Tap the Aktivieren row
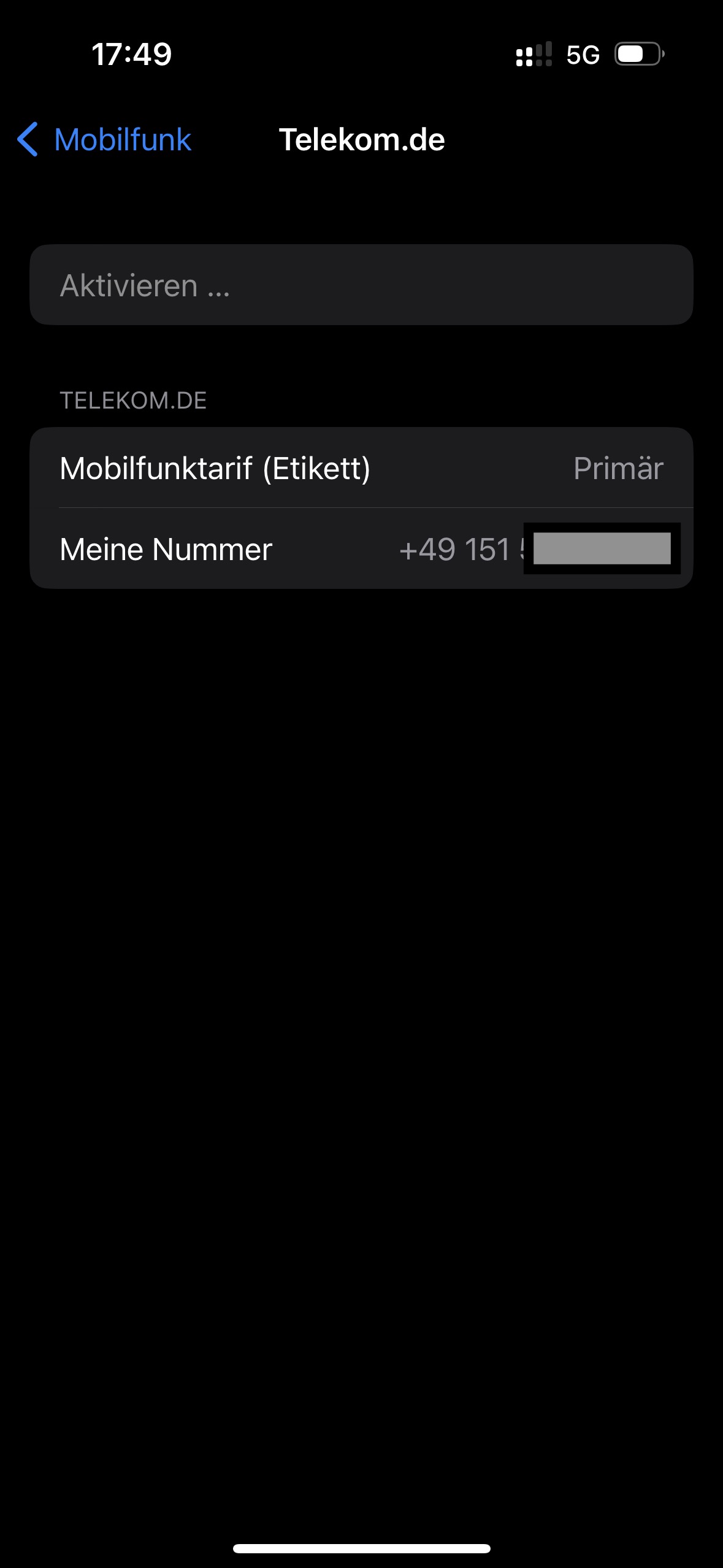 coord(361,285)
